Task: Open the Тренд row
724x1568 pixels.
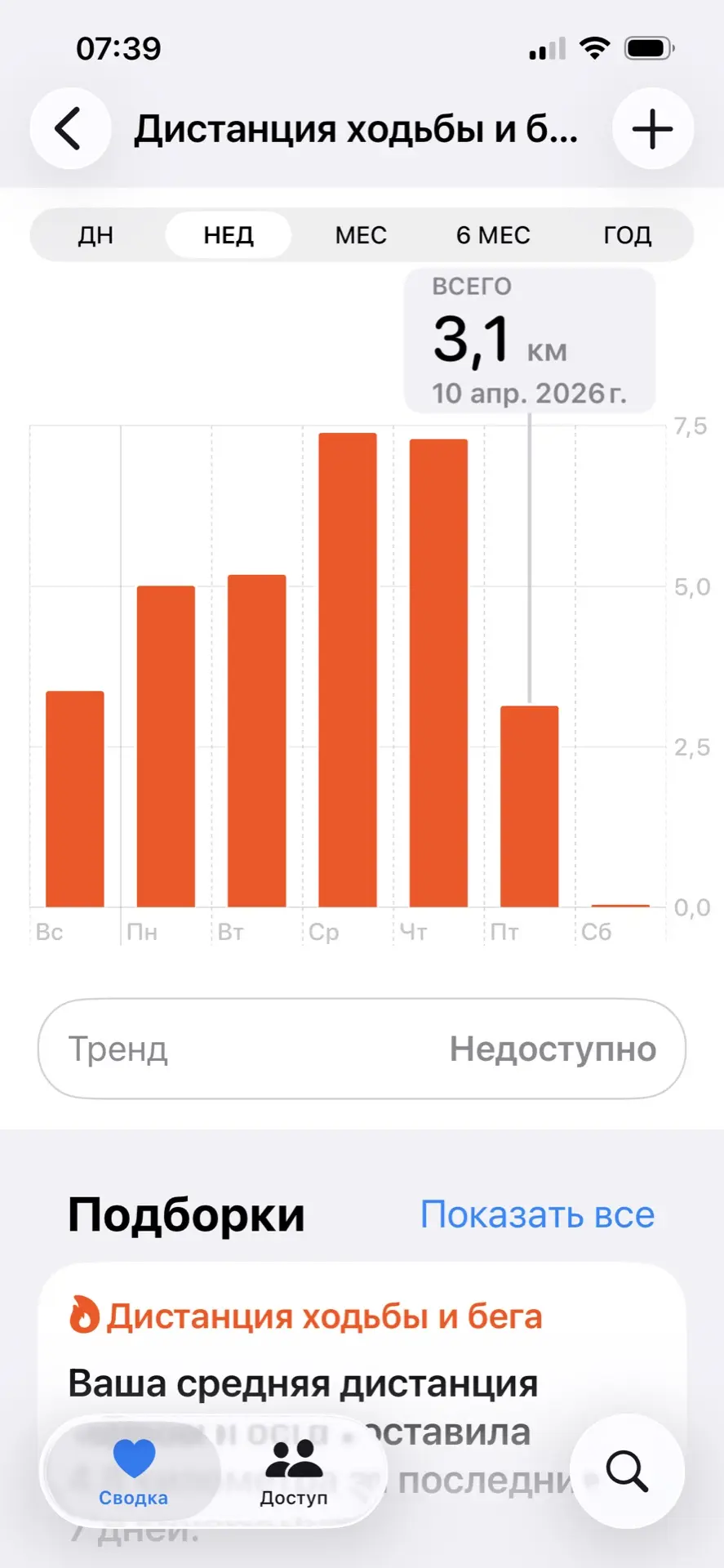Action: [362, 1049]
